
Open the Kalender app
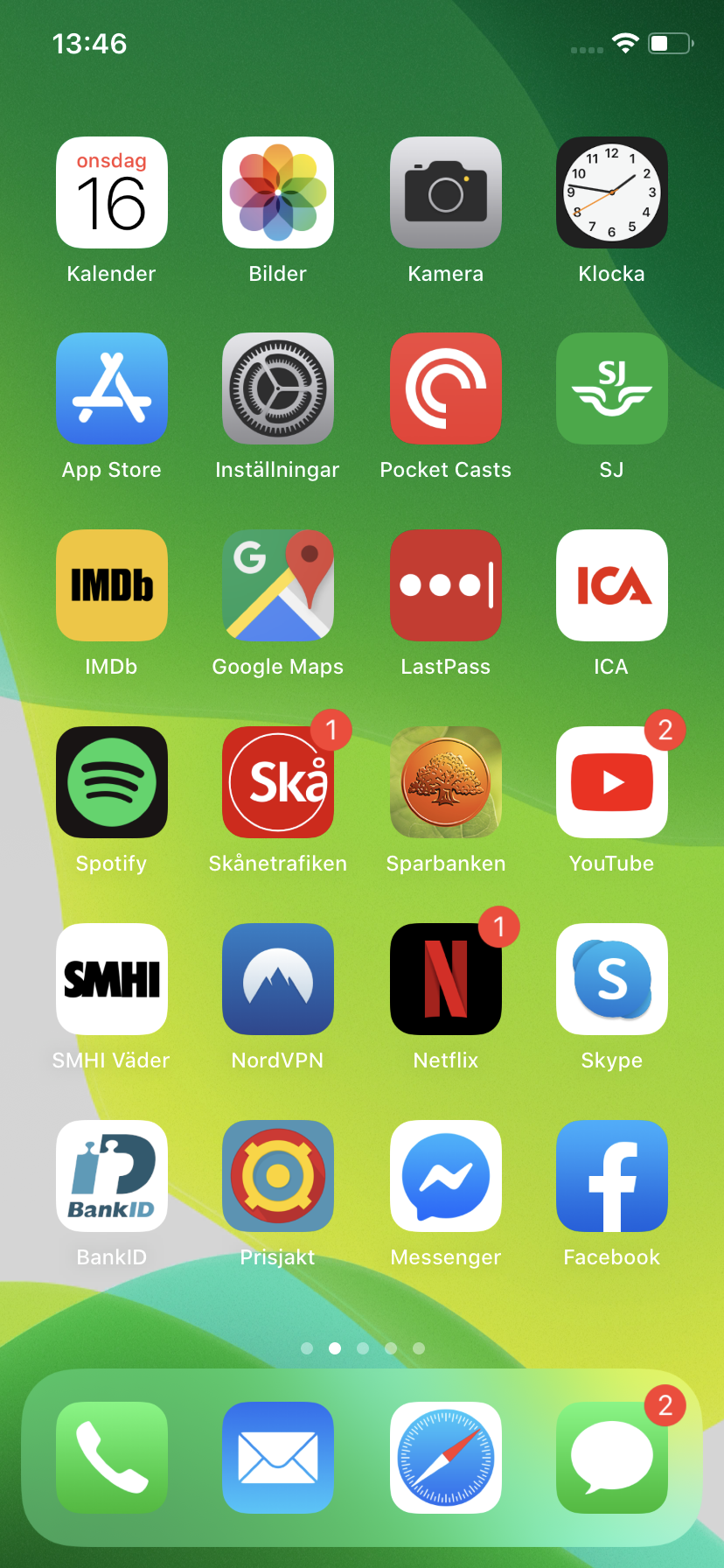tap(112, 192)
